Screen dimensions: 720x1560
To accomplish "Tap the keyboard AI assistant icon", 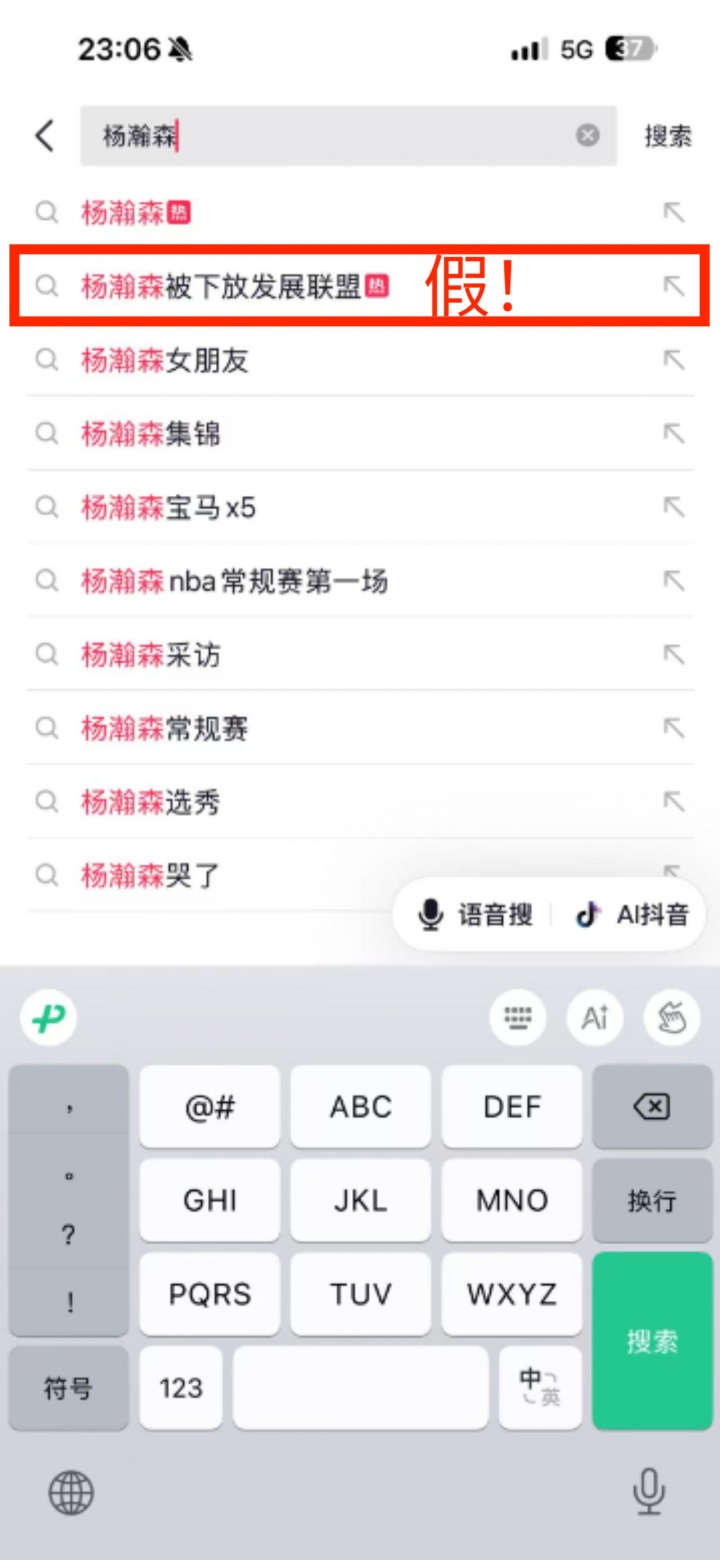I will click(x=595, y=1018).
